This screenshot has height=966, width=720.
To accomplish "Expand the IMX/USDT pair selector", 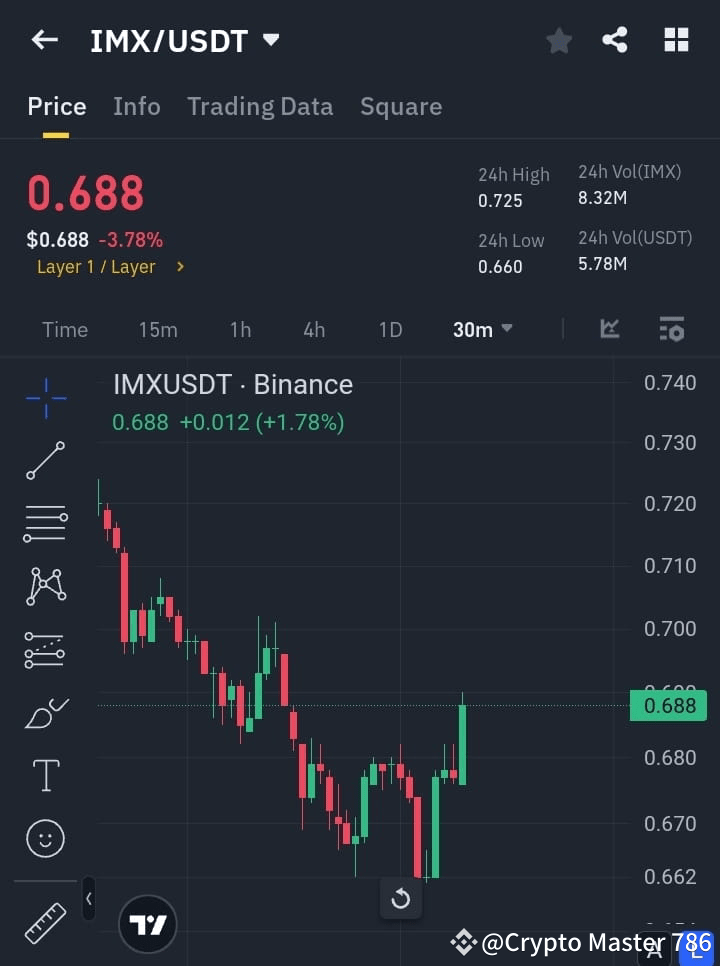I will coord(270,40).
